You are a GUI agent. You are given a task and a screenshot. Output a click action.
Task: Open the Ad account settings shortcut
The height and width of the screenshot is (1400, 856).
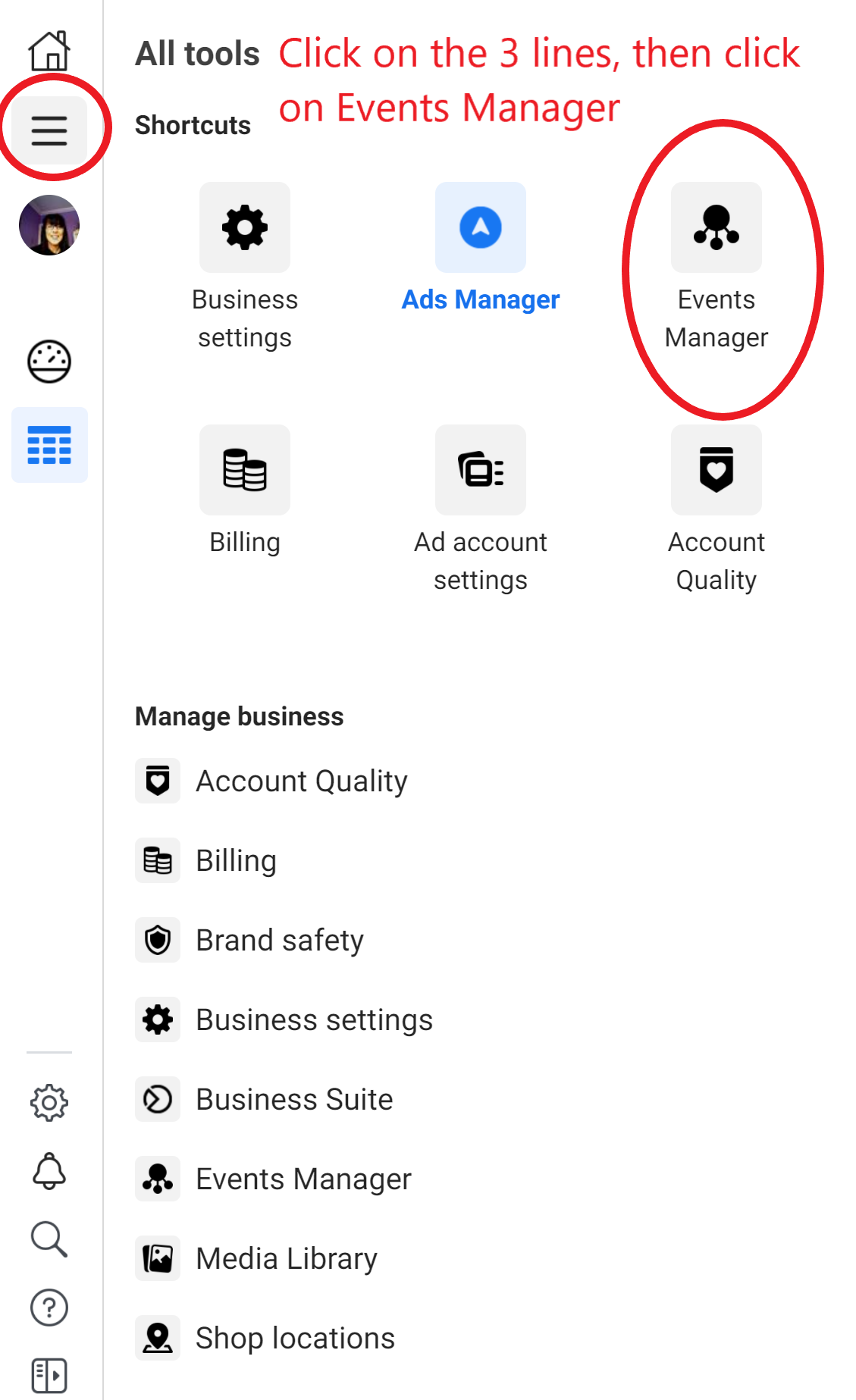tap(481, 509)
